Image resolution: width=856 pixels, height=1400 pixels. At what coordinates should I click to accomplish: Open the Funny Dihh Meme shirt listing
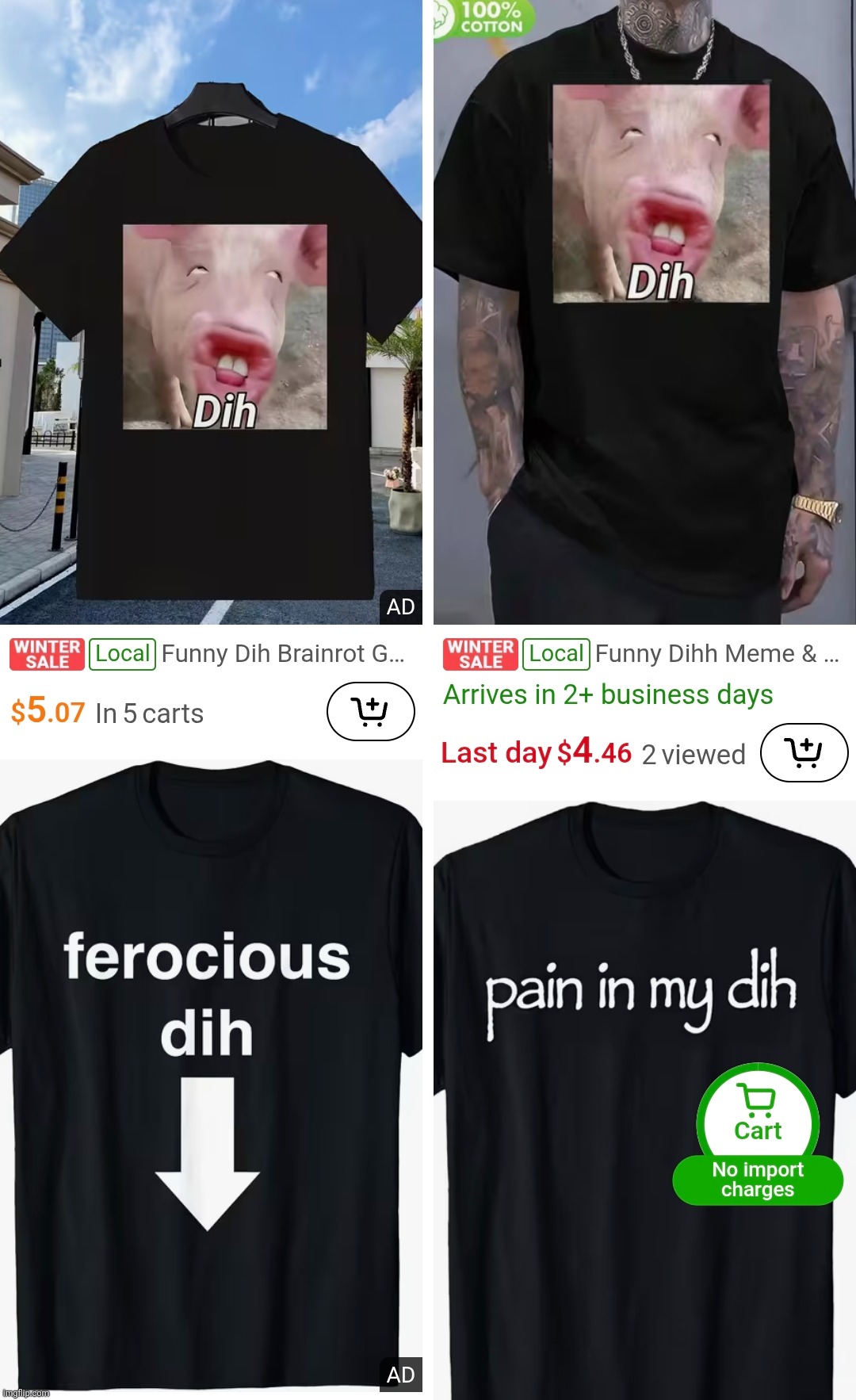[x=716, y=654]
